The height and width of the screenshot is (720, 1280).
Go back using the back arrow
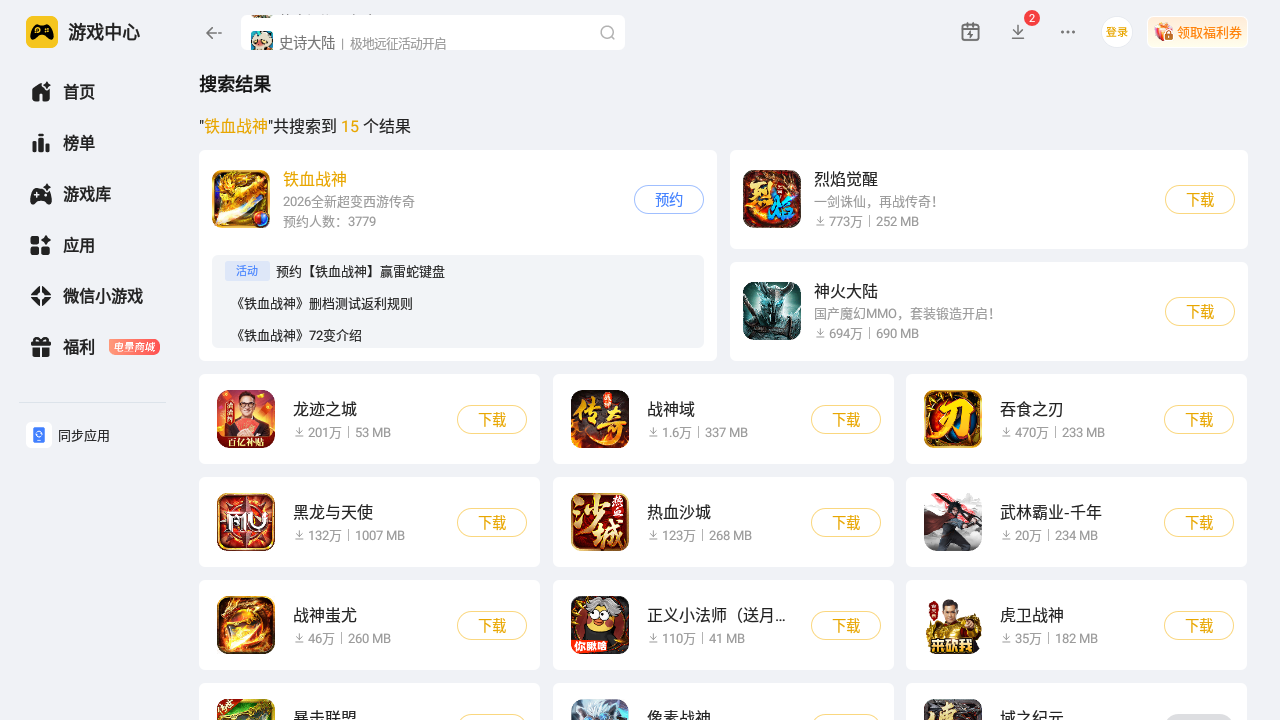coord(213,33)
